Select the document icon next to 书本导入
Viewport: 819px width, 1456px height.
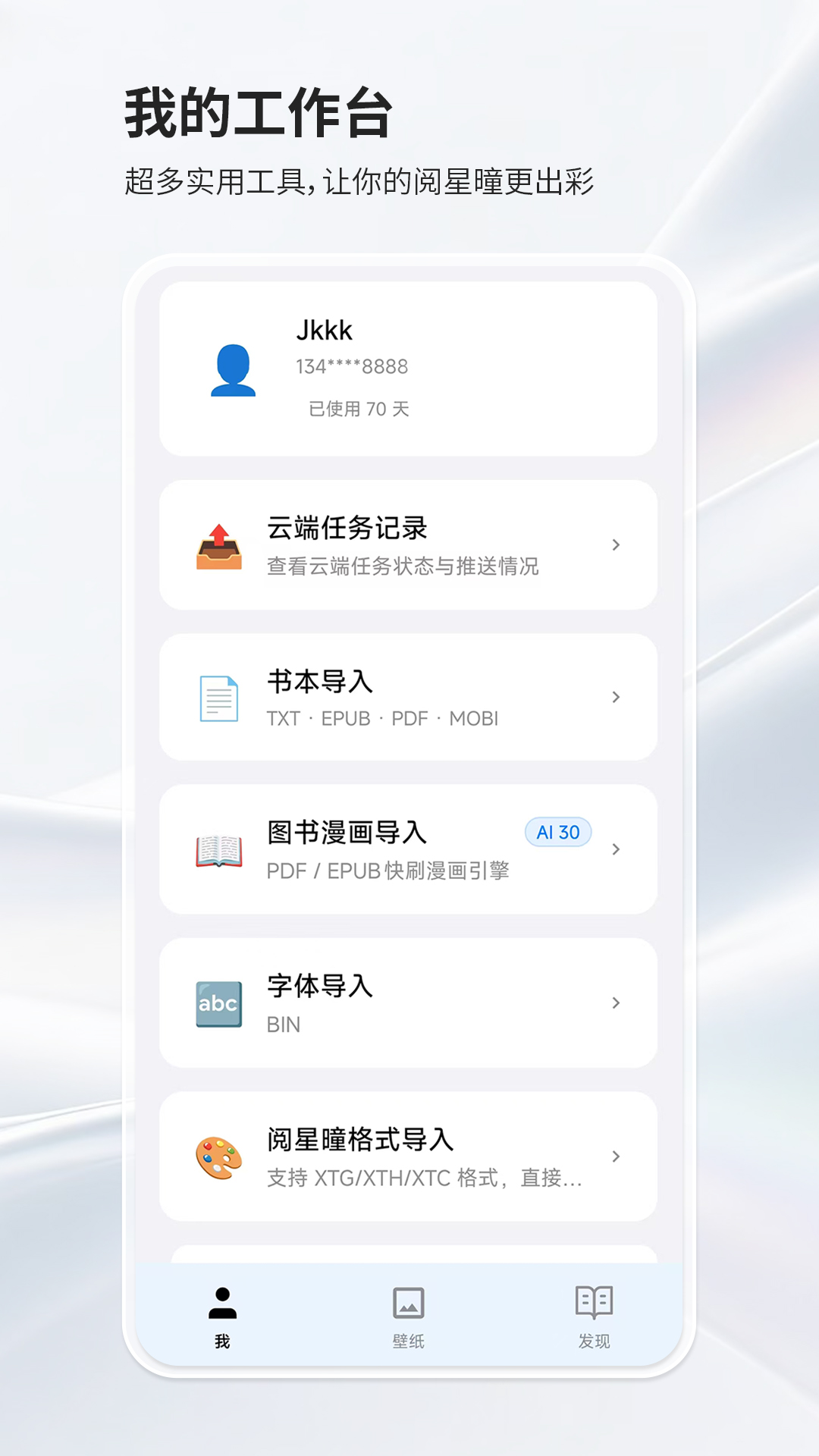coord(218,698)
